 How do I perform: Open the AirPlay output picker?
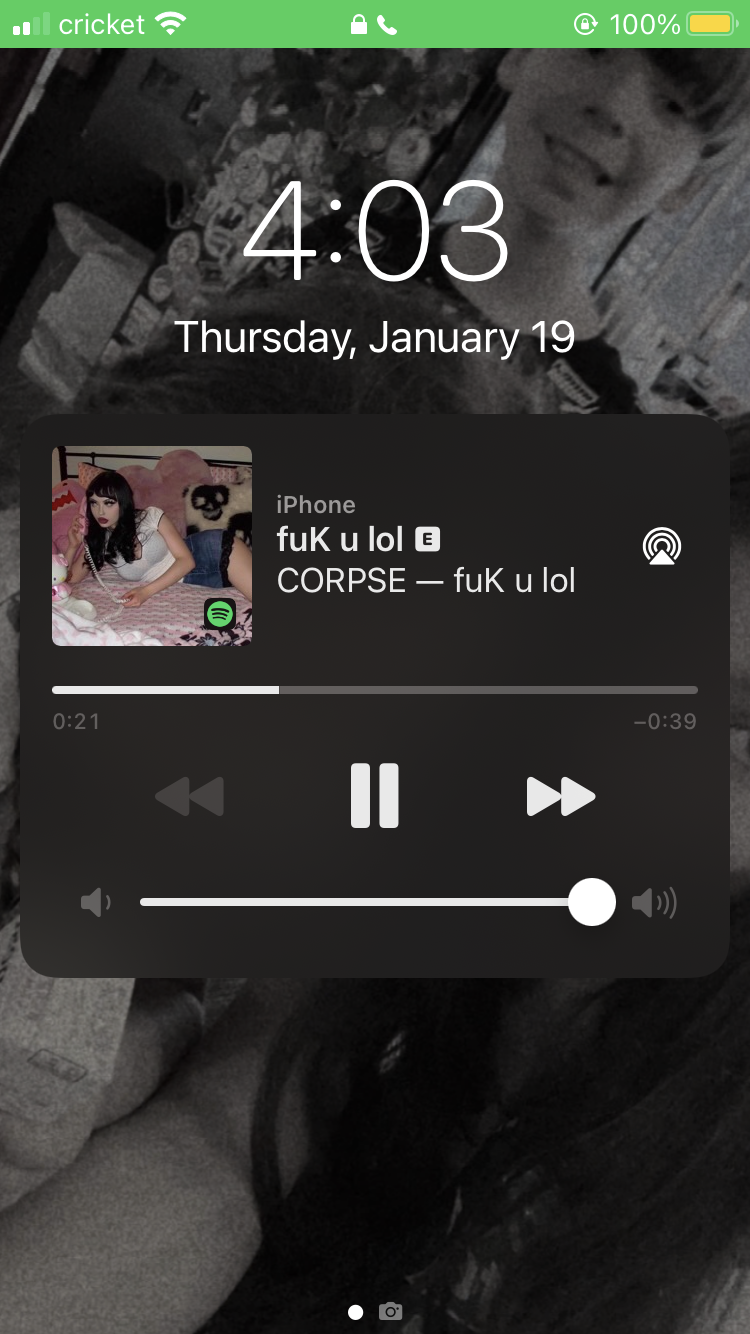coord(661,546)
